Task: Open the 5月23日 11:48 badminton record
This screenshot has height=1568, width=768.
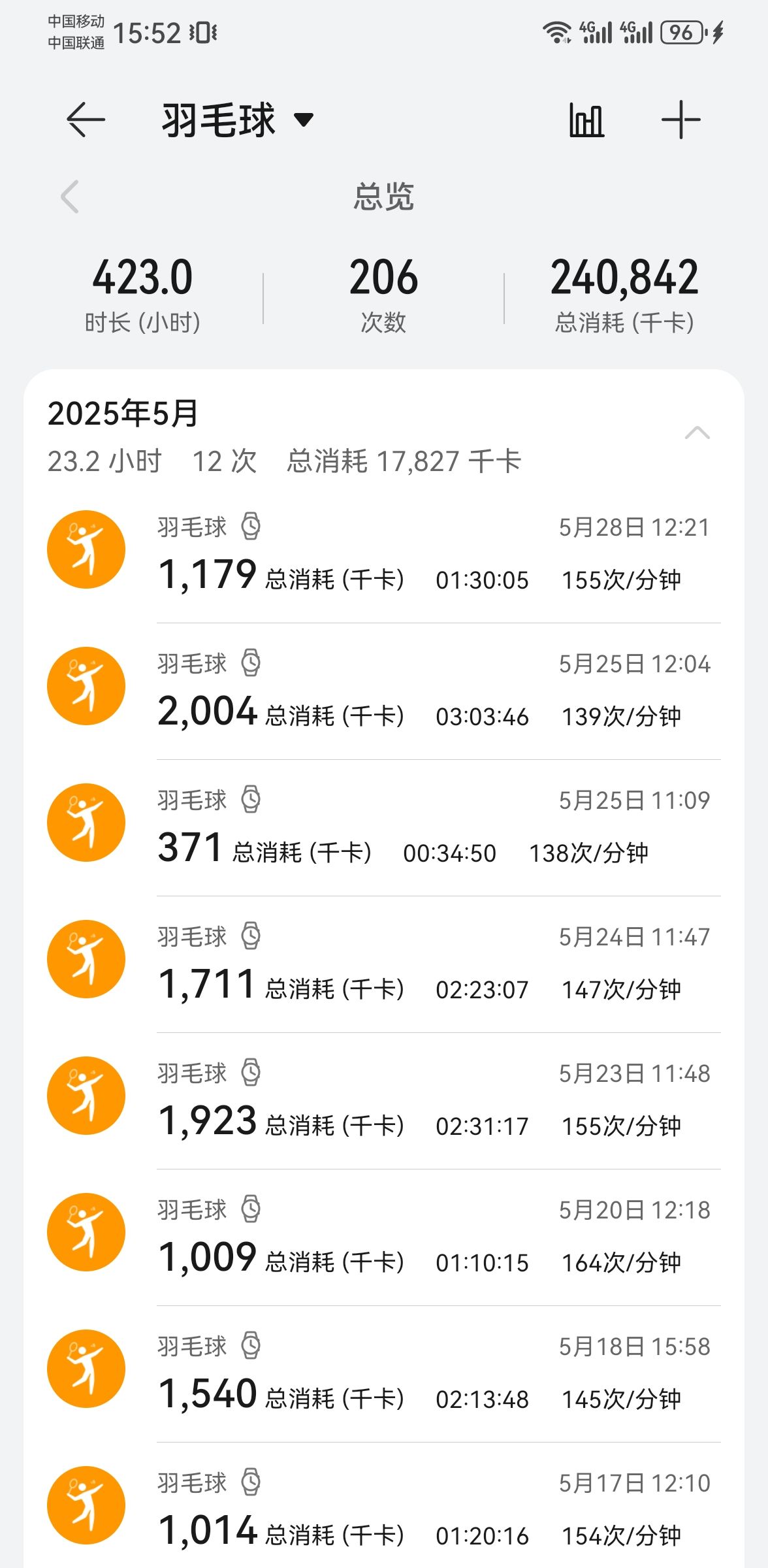Action: 384,1100
